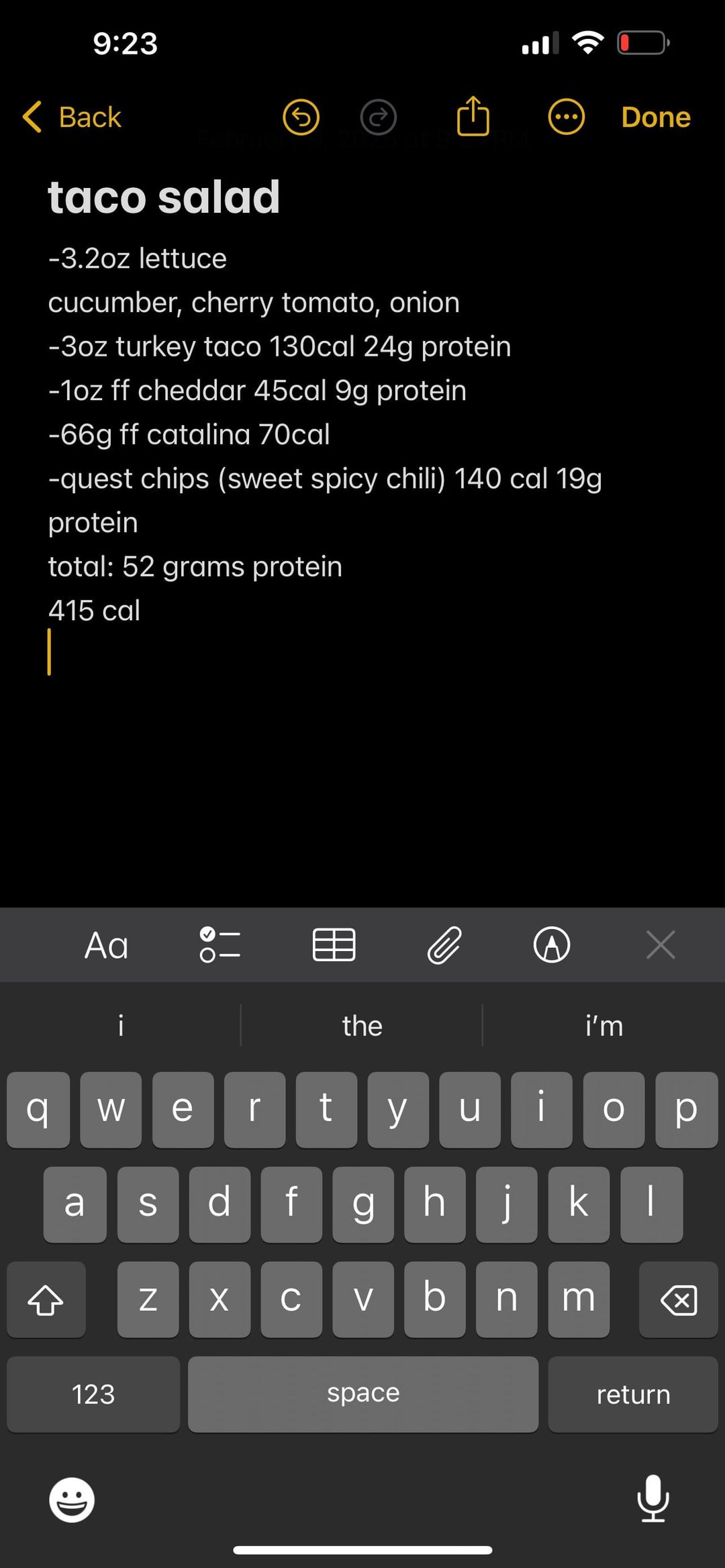Screen dimensions: 725x1568
Task: Open the markup drawing tool
Action: point(552,945)
